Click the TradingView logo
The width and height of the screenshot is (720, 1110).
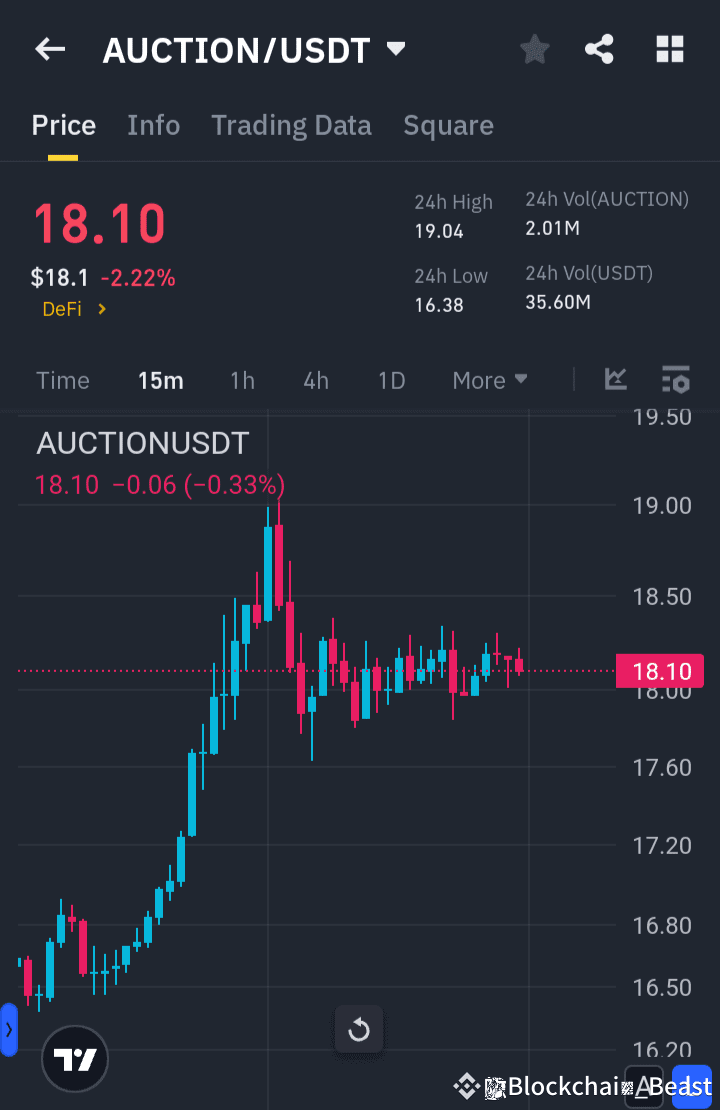tap(75, 1058)
